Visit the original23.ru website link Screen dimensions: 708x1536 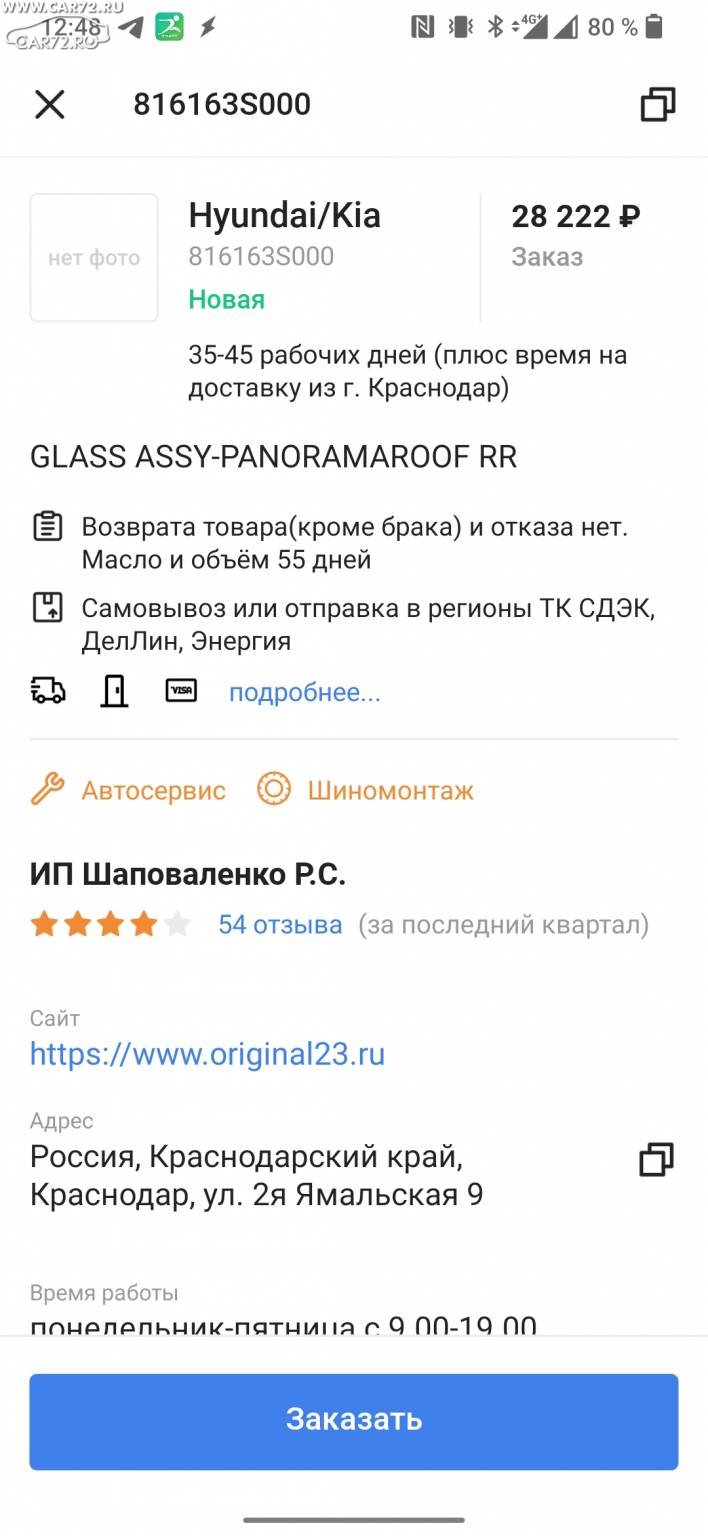click(207, 1054)
